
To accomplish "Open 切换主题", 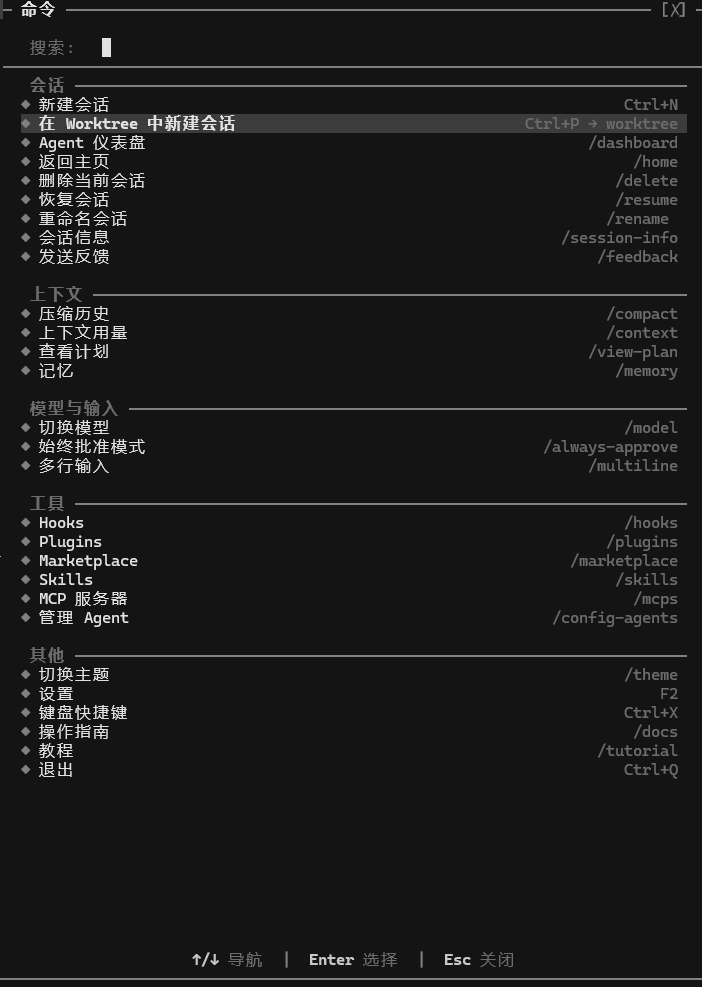I will point(353,675).
